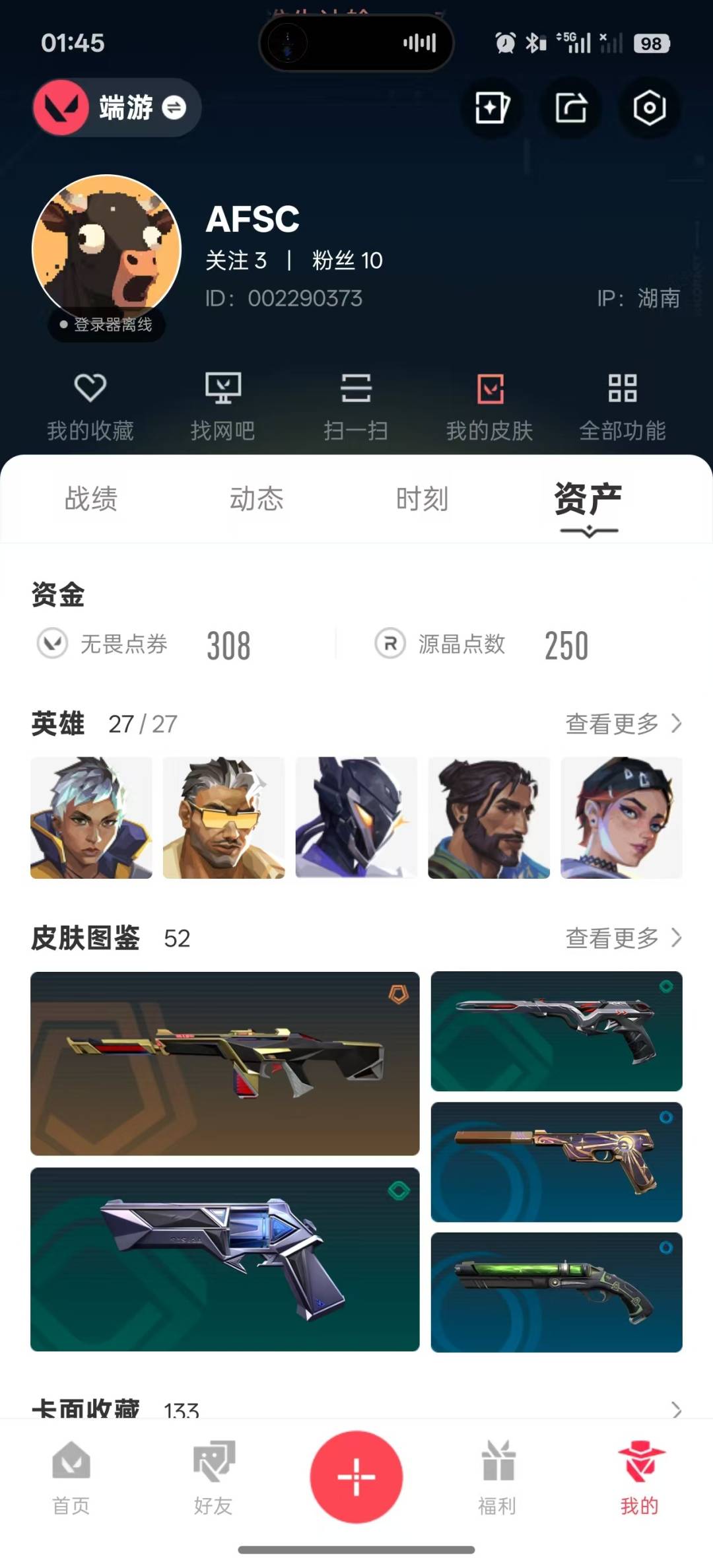Open settings hexagon icon
Screen dimensions: 713x1568
[650, 108]
